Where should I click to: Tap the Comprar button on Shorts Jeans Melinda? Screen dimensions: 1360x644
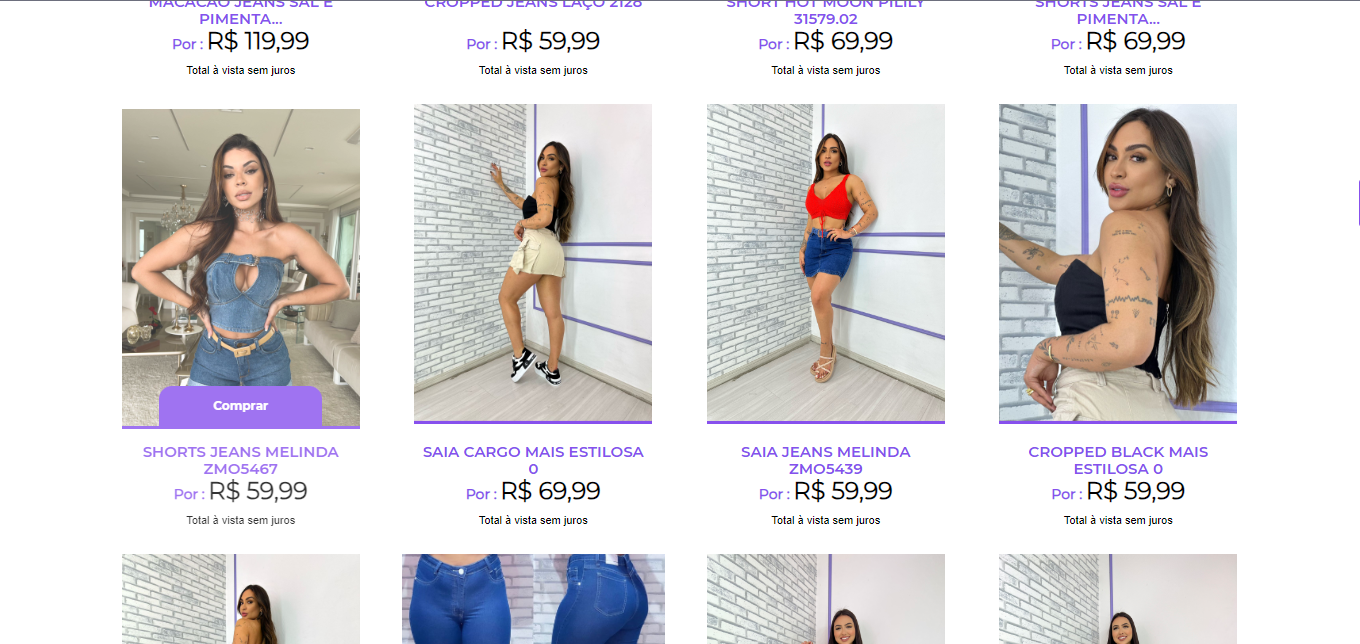(240, 406)
